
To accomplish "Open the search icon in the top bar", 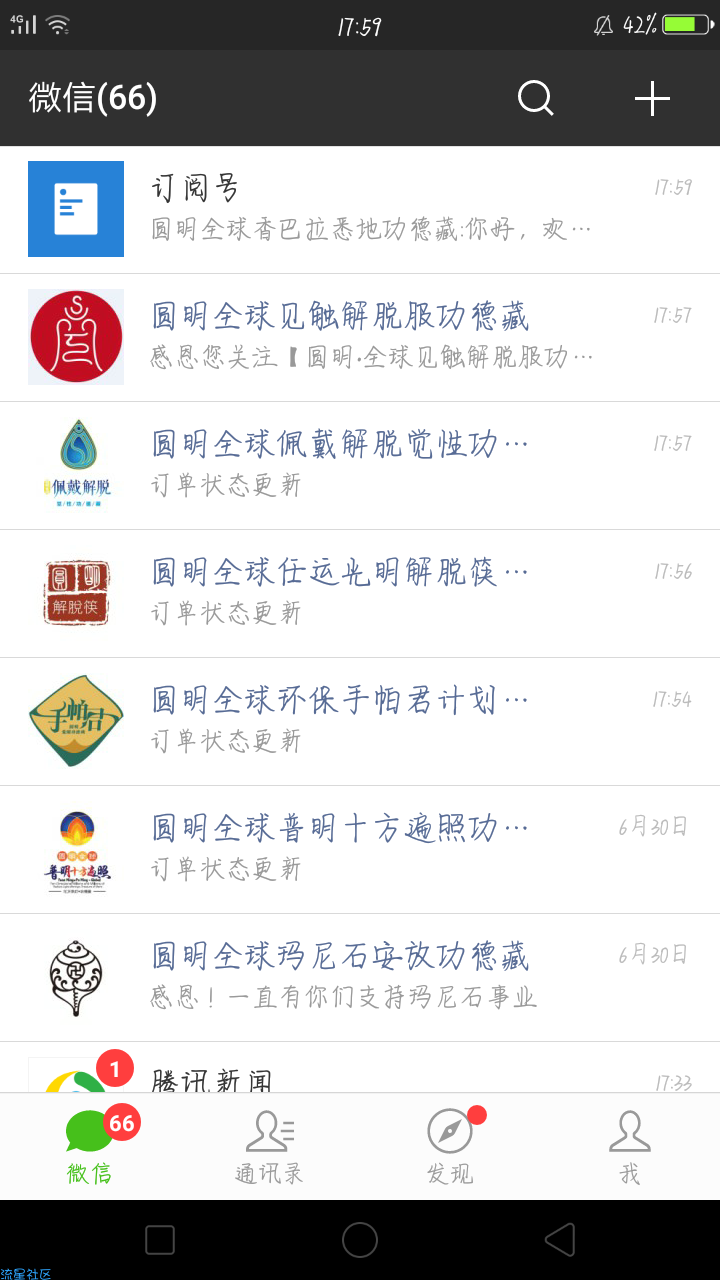I will coord(535,98).
